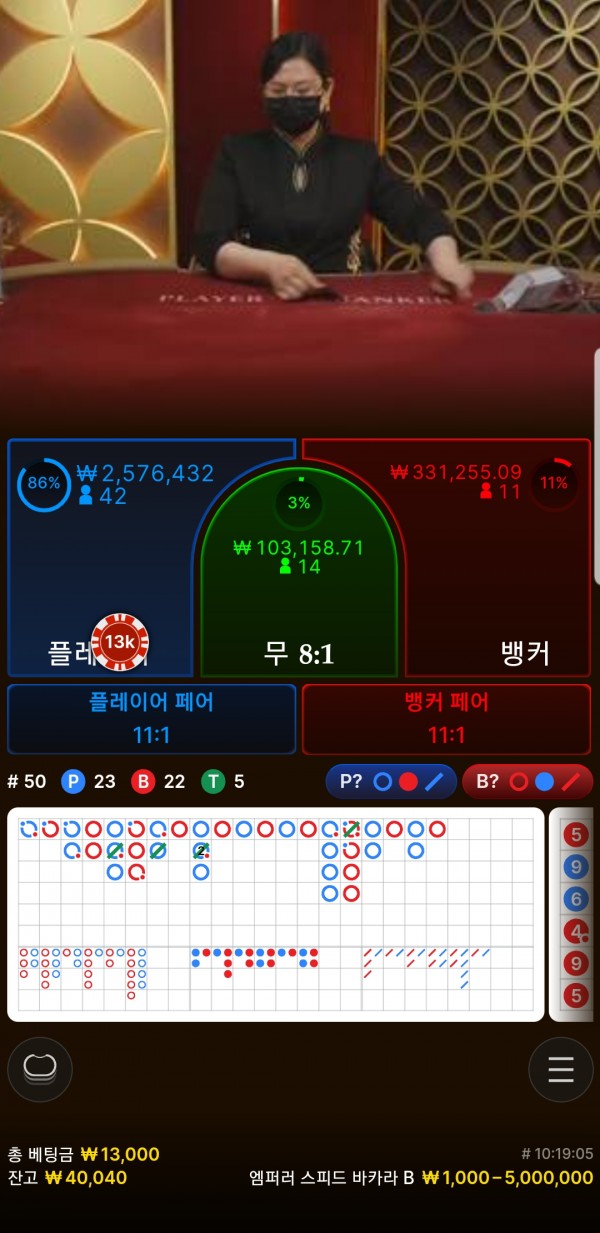
Task: Bet on the 뱅커 area
Action: click(x=500, y=580)
